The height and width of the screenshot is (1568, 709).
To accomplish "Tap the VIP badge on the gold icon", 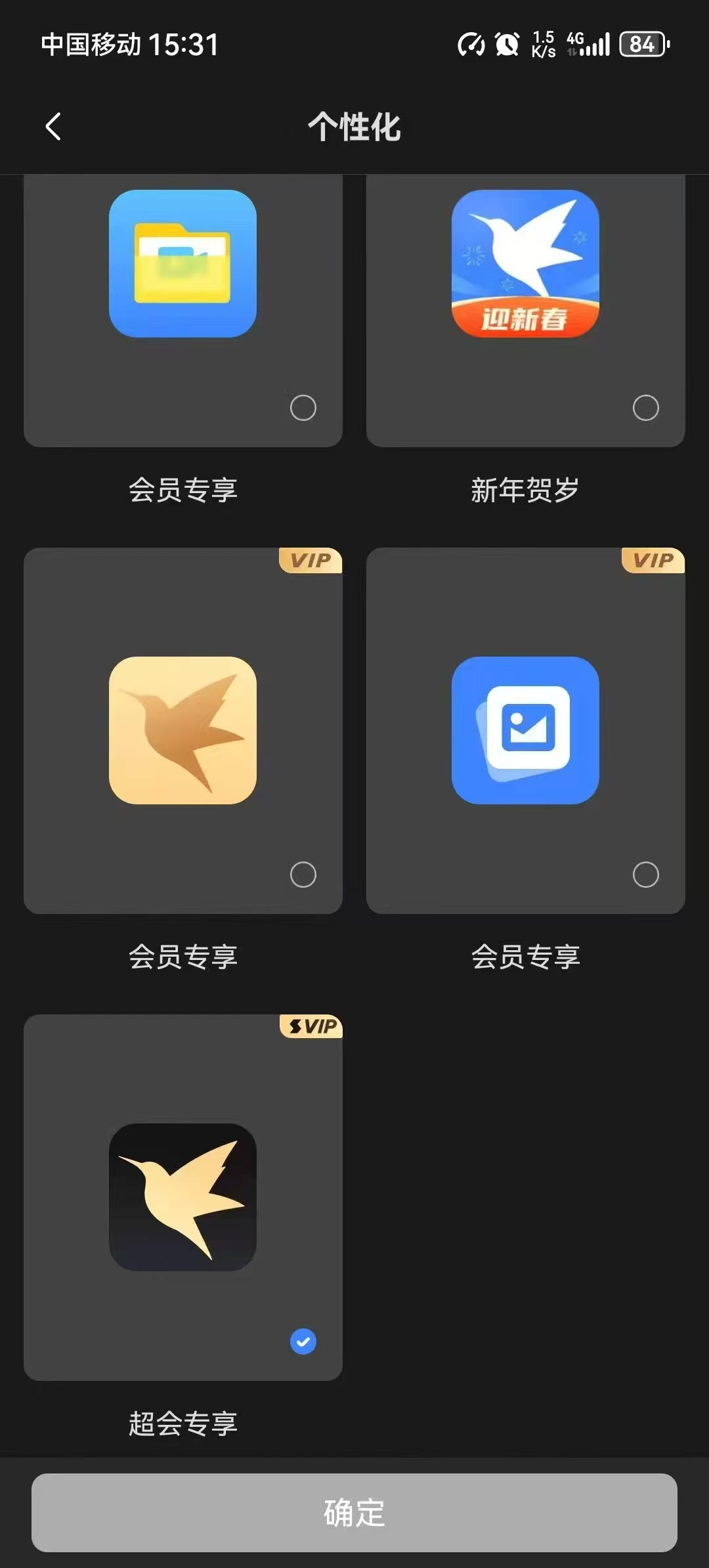I will coord(312,561).
